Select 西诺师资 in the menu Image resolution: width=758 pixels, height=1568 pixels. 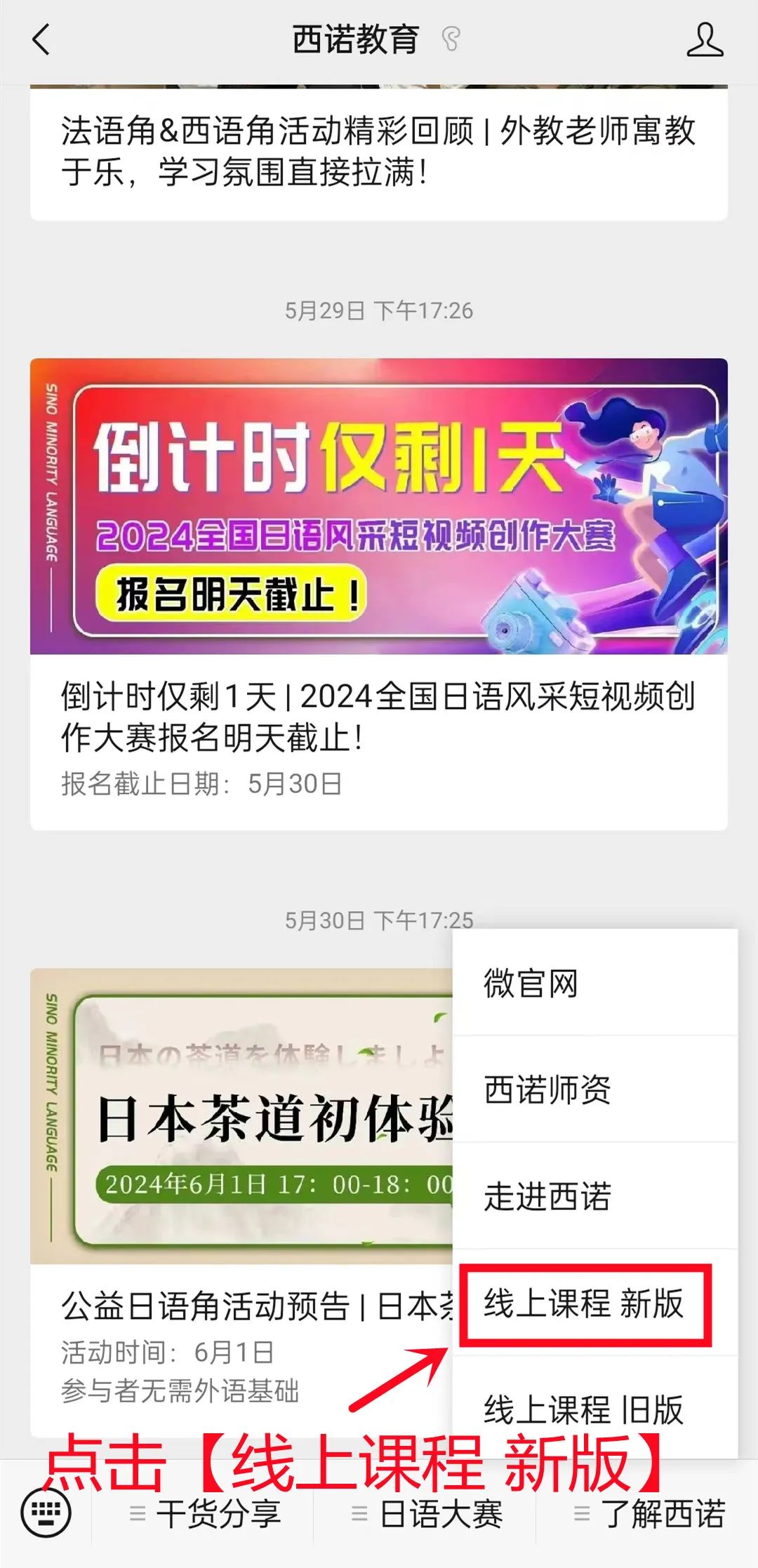point(594,1089)
